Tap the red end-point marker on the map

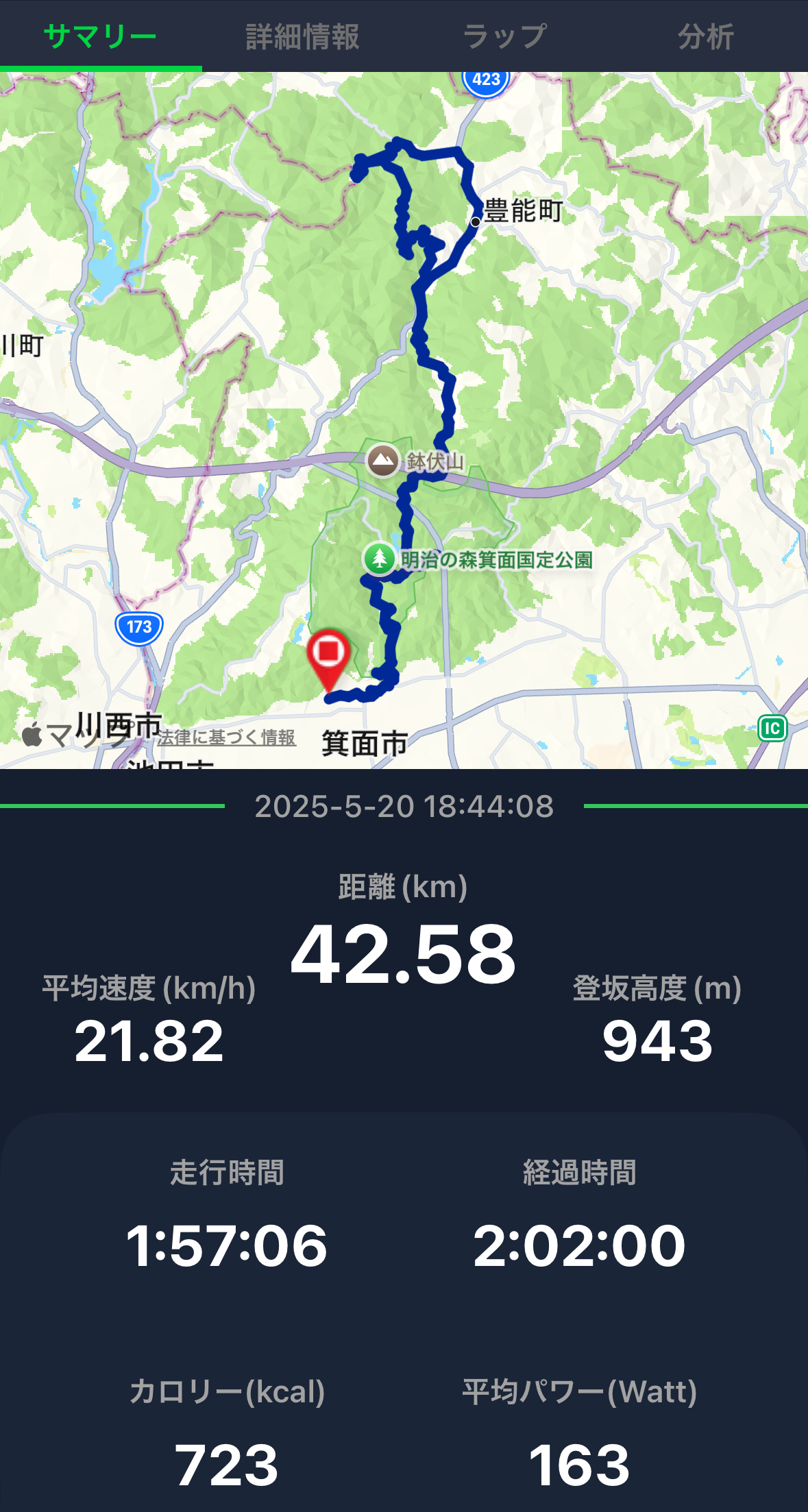pos(328,656)
